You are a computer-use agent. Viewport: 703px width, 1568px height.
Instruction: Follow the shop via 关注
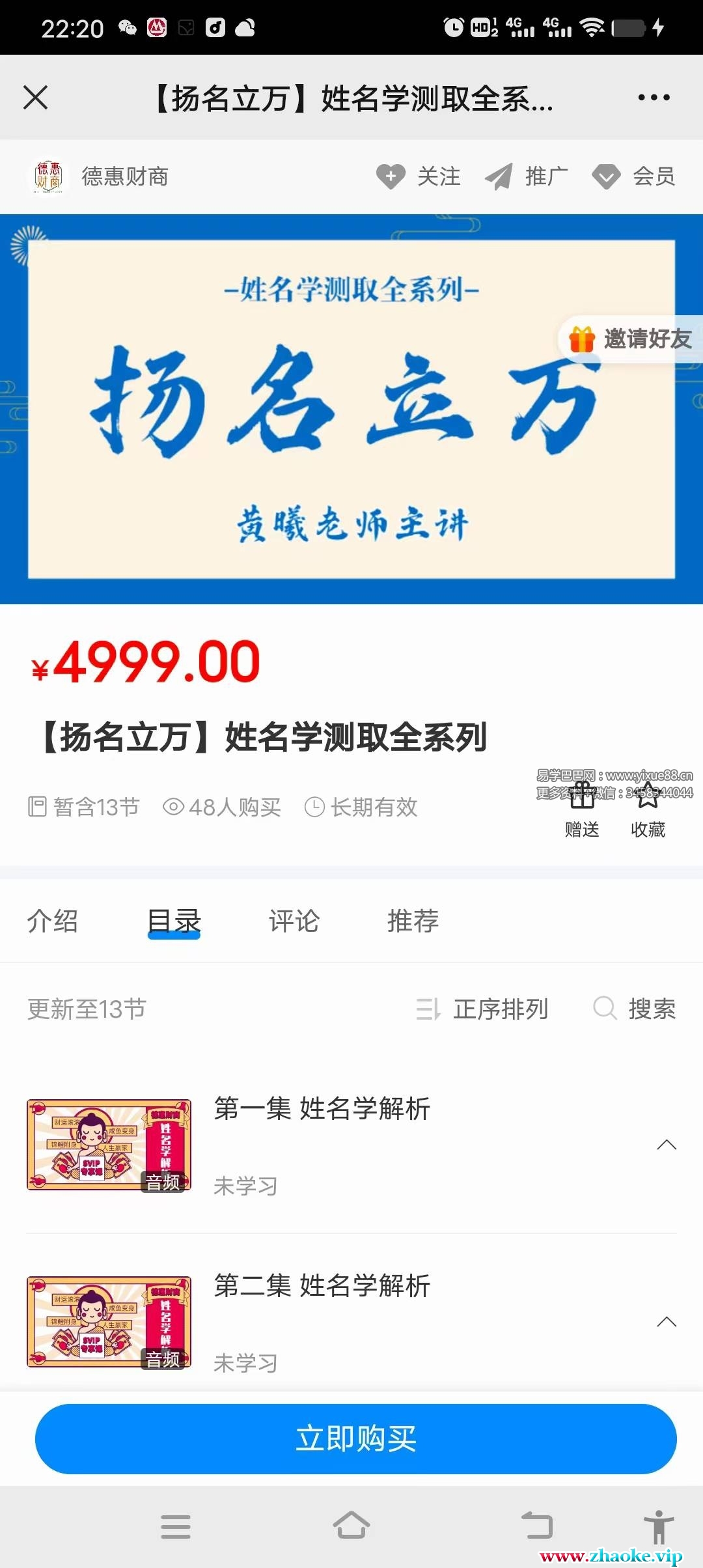[x=419, y=176]
